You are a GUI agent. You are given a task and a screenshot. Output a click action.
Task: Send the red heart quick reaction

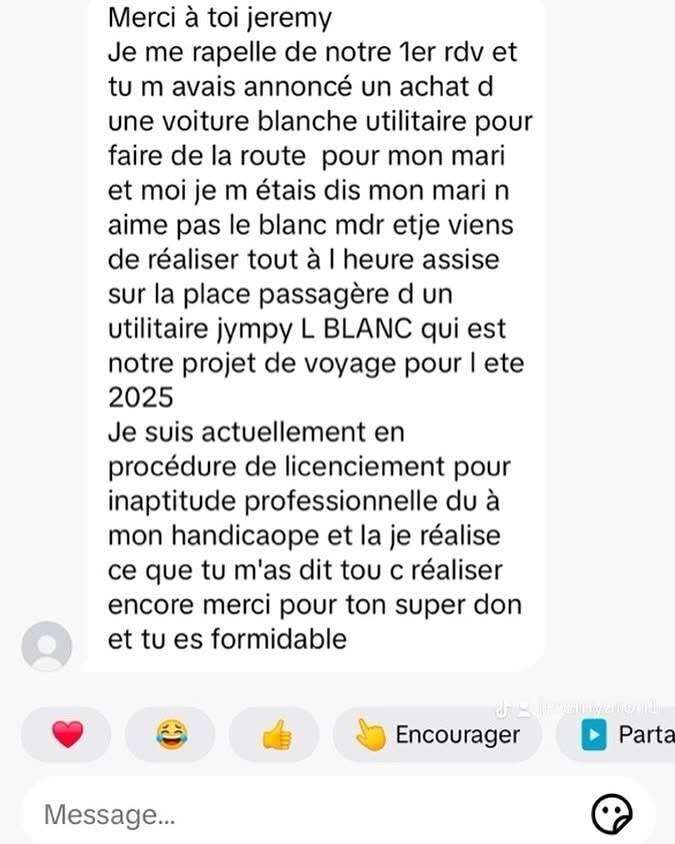click(66, 736)
